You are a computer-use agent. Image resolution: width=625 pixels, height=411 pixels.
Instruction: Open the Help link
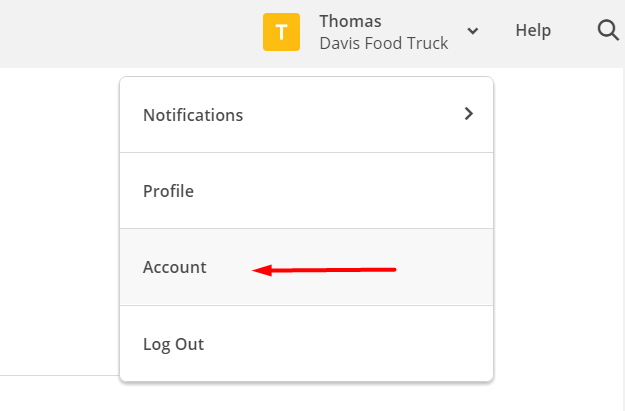(533, 31)
